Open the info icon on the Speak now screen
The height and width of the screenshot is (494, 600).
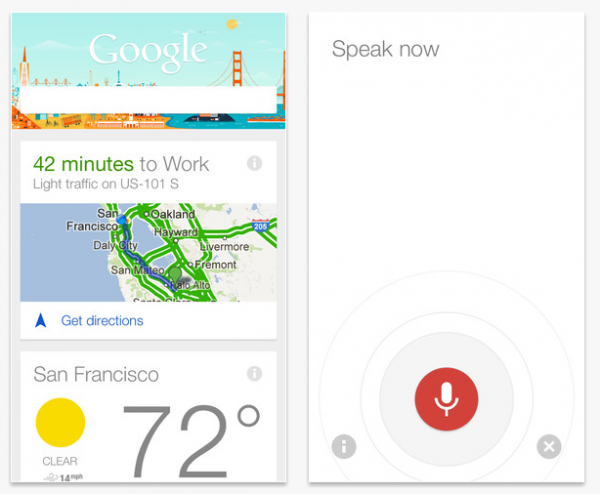[344, 446]
